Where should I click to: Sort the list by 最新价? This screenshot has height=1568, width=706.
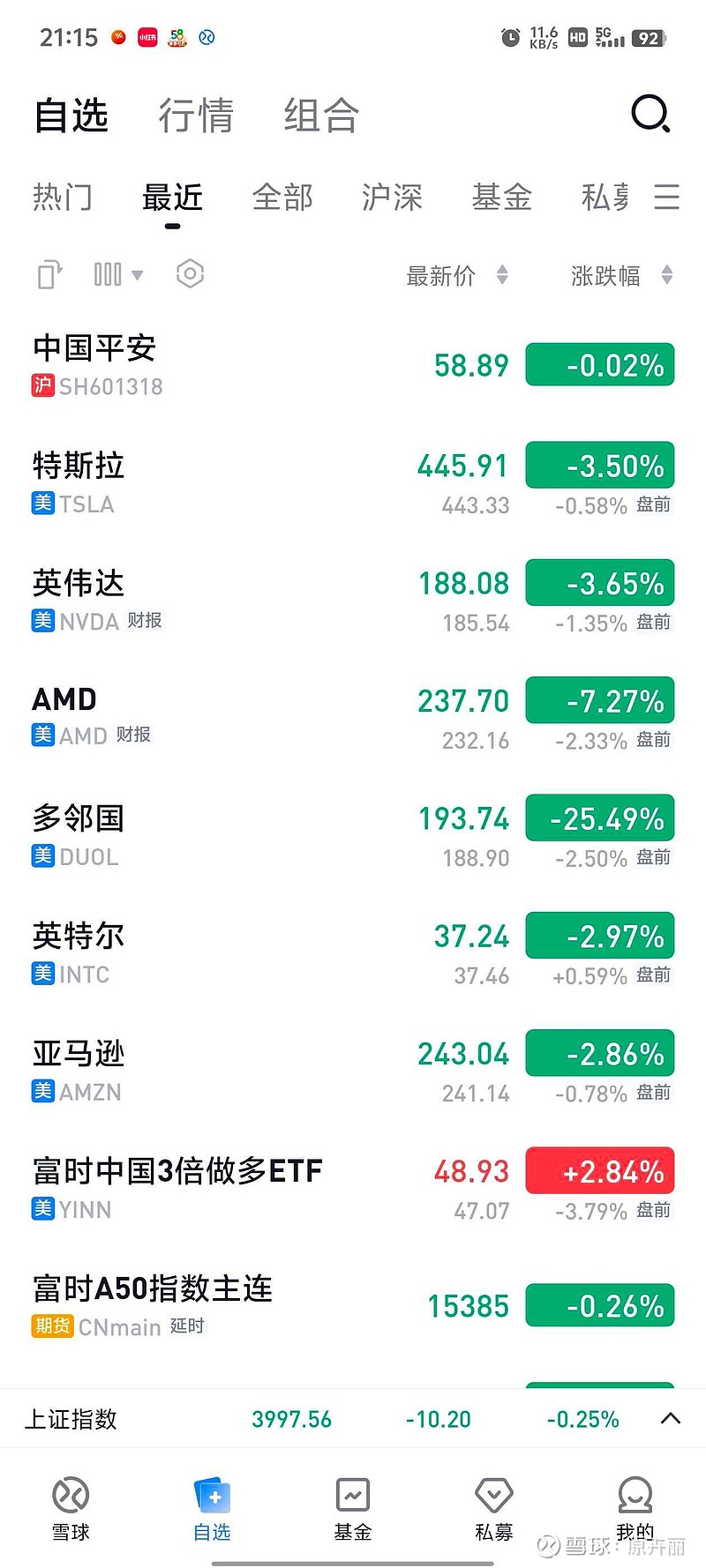(456, 276)
